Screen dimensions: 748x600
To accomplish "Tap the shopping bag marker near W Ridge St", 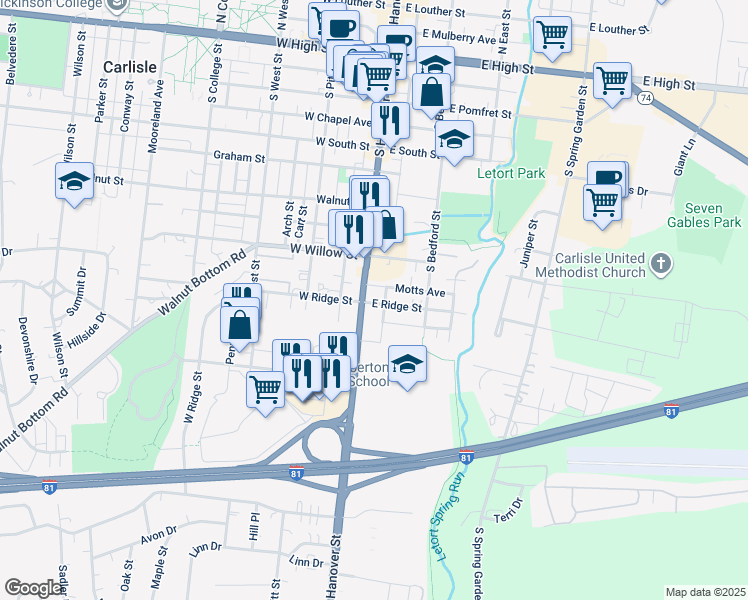I will (x=240, y=324).
